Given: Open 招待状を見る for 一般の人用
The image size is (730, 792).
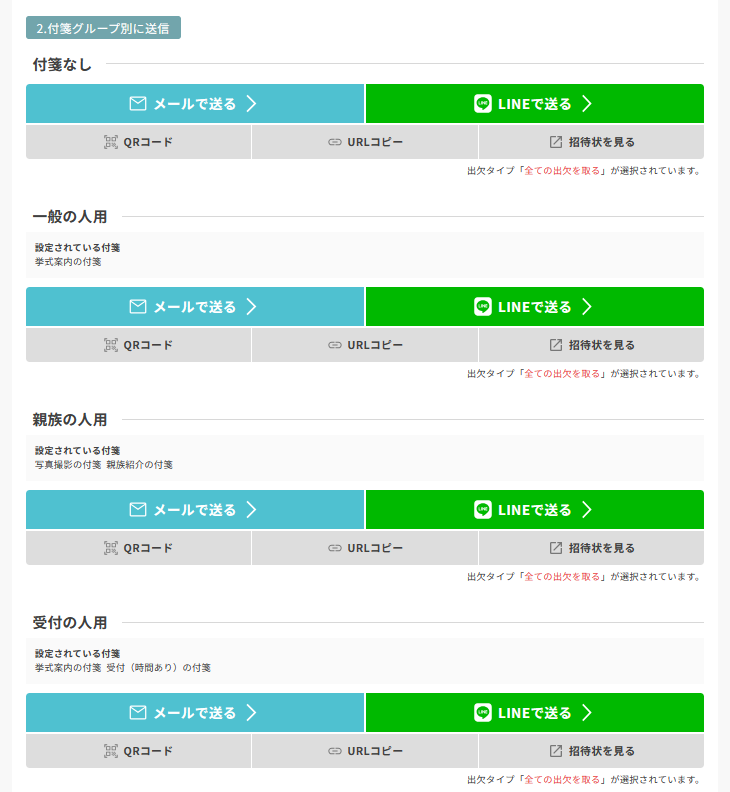Looking at the screenshot, I should (591, 345).
